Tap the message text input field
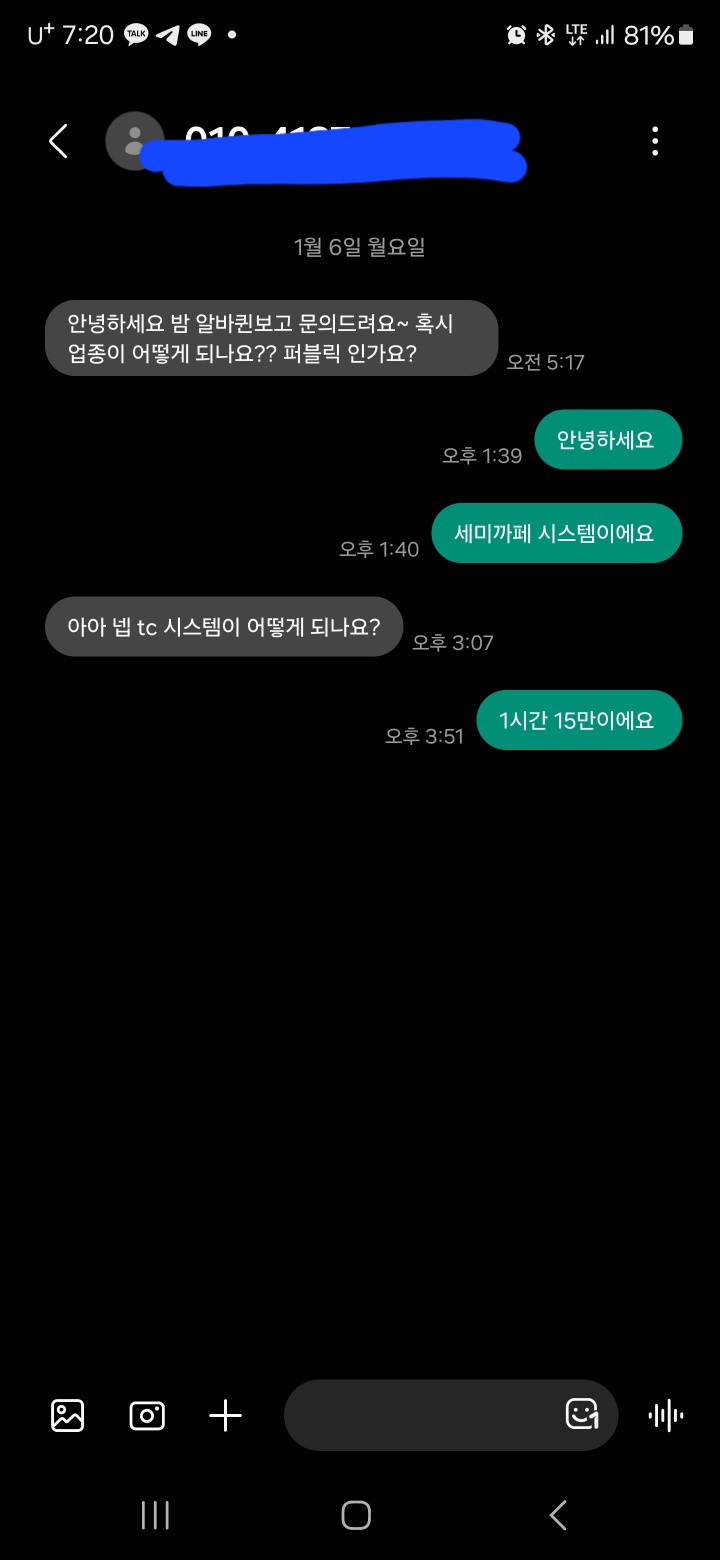This screenshot has height=1560, width=720. 420,1415
